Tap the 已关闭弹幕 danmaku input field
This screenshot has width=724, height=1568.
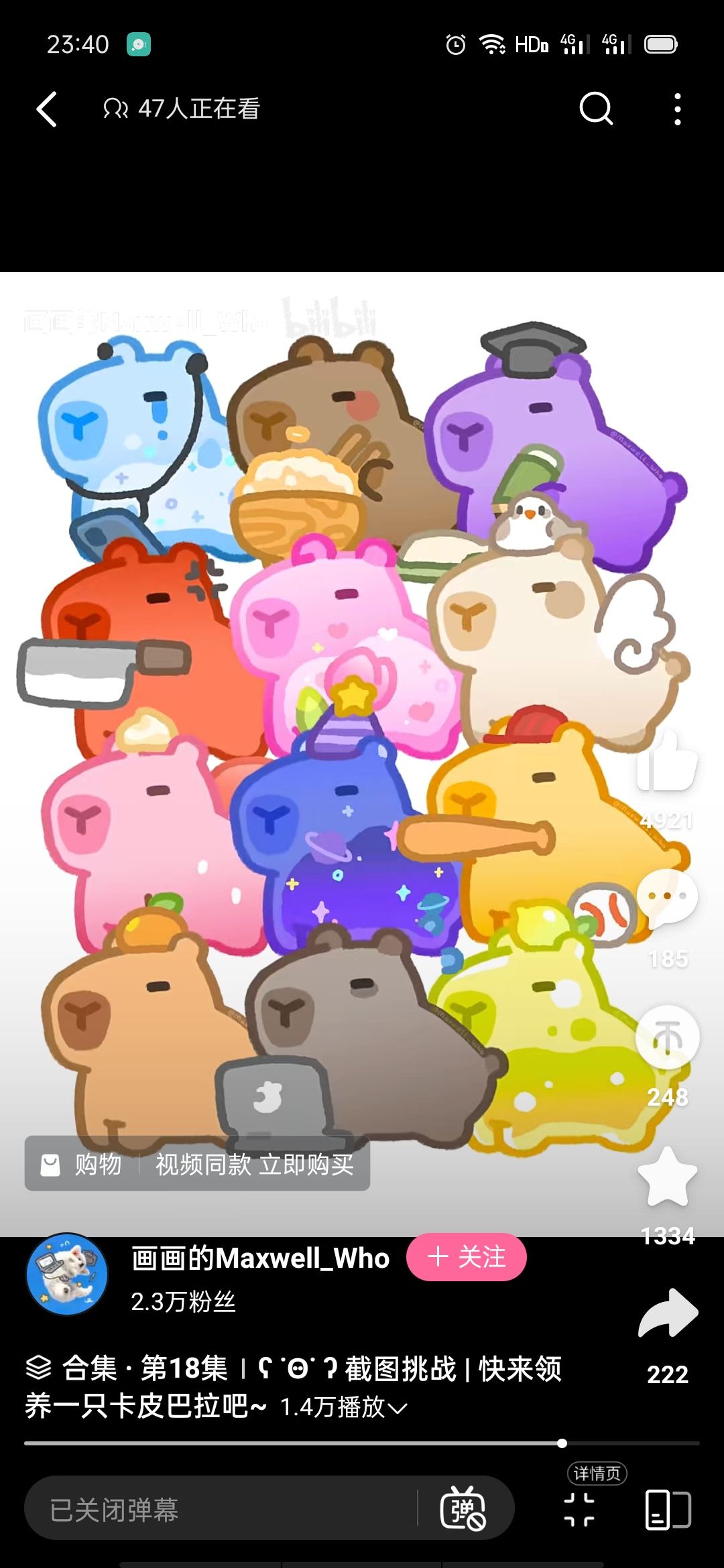tap(221, 1510)
